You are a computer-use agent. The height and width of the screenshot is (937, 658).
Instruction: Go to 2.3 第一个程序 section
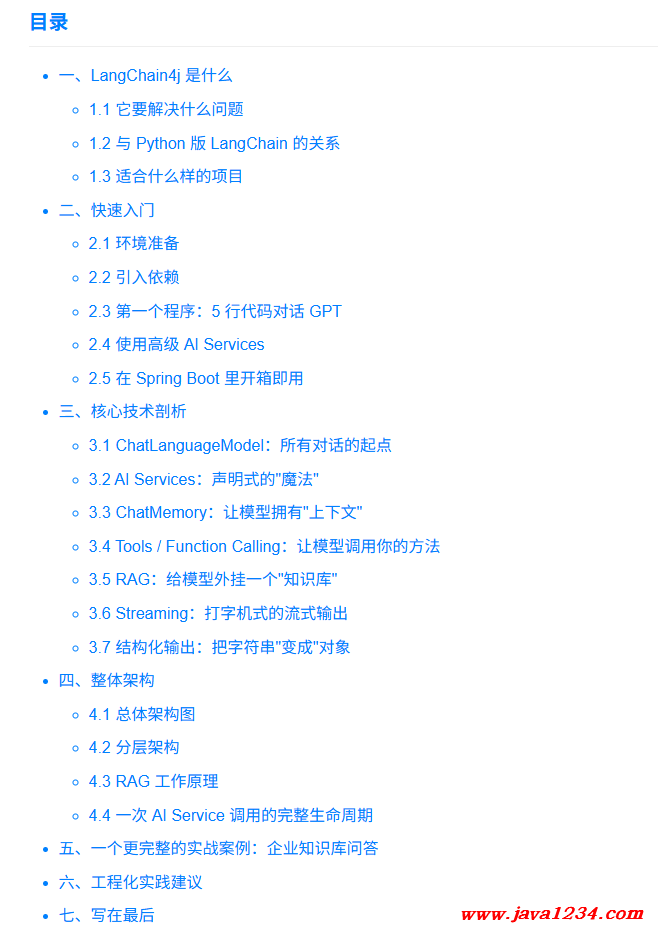click(x=215, y=312)
